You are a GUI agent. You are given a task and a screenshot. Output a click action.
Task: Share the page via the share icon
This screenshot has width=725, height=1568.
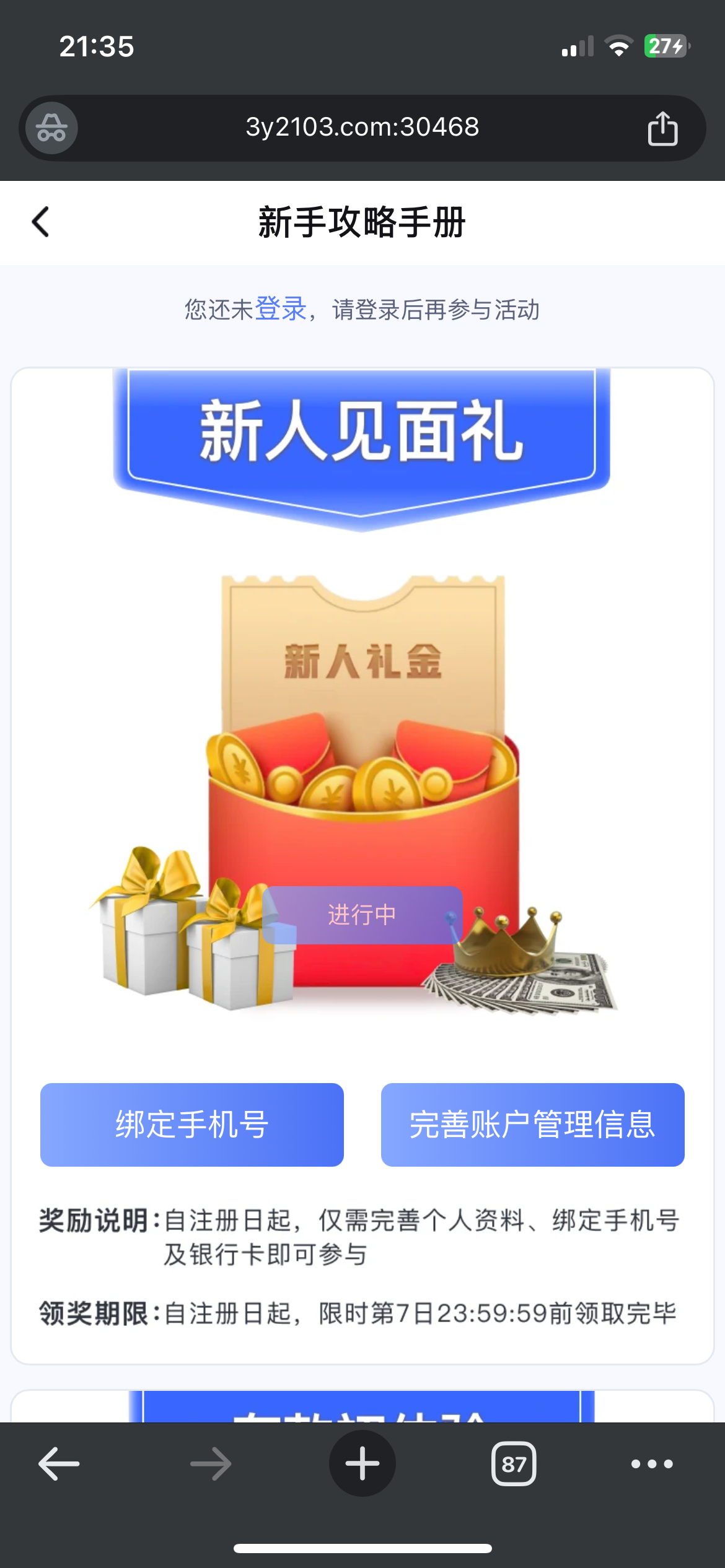[662, 128]
